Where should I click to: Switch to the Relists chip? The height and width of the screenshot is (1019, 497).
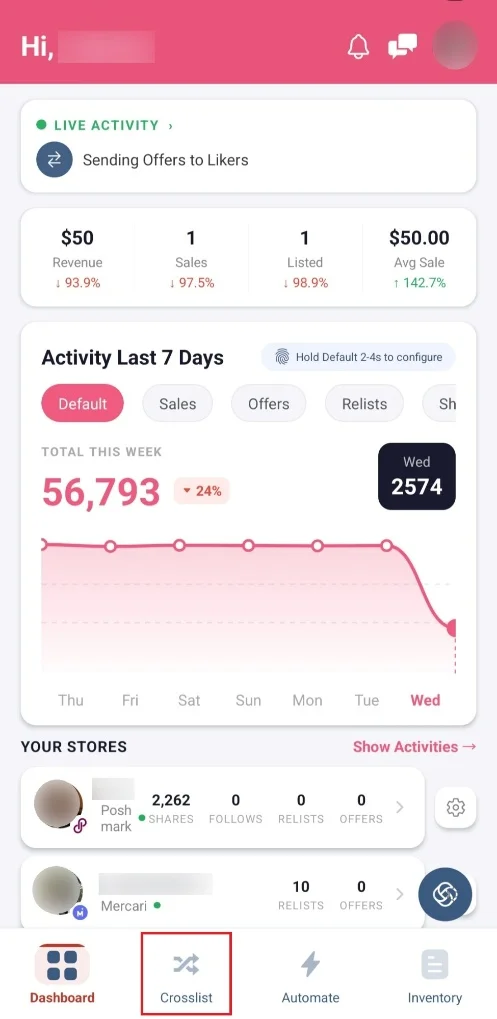[x=364, y=404]
